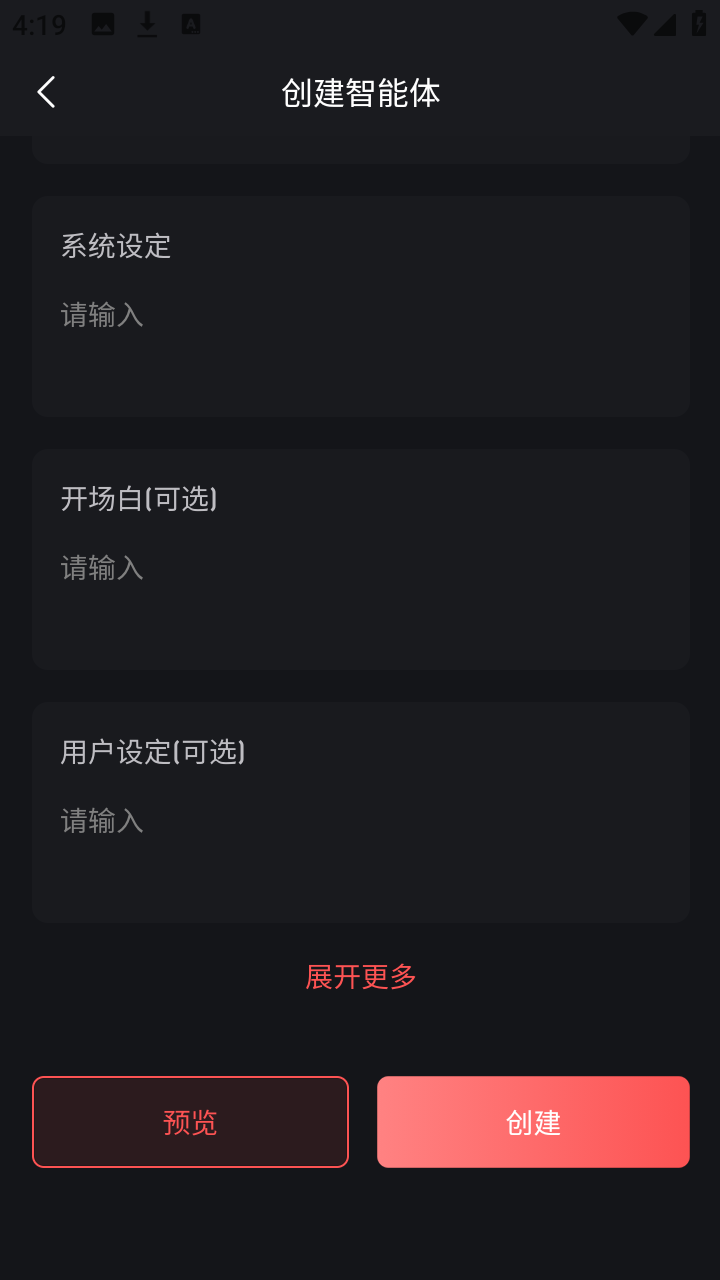The height and width of the screenshot is (1280, 720).
Task: Navigate back using the back arrow
Action: 45,91
